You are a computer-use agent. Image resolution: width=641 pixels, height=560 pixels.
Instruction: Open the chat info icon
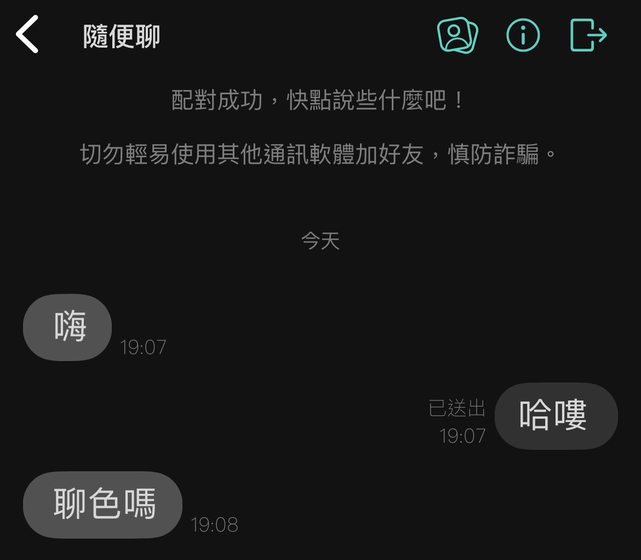(522, 35)
